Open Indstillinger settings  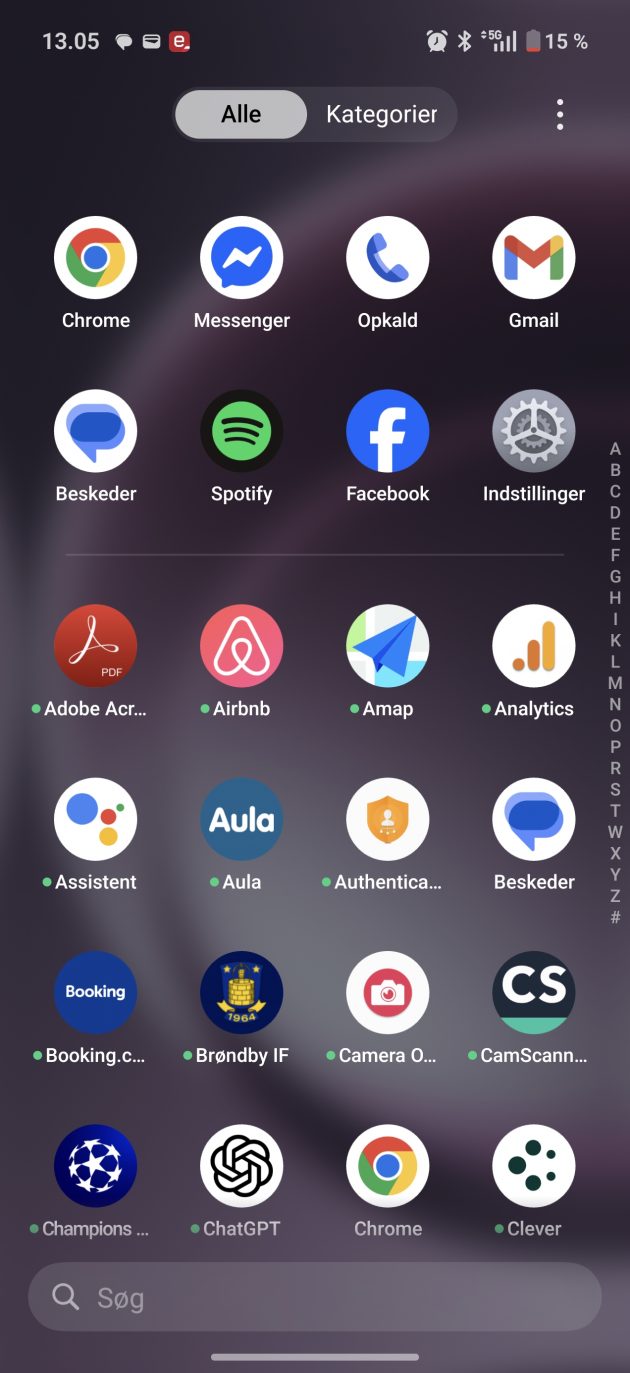click(533, 431)
